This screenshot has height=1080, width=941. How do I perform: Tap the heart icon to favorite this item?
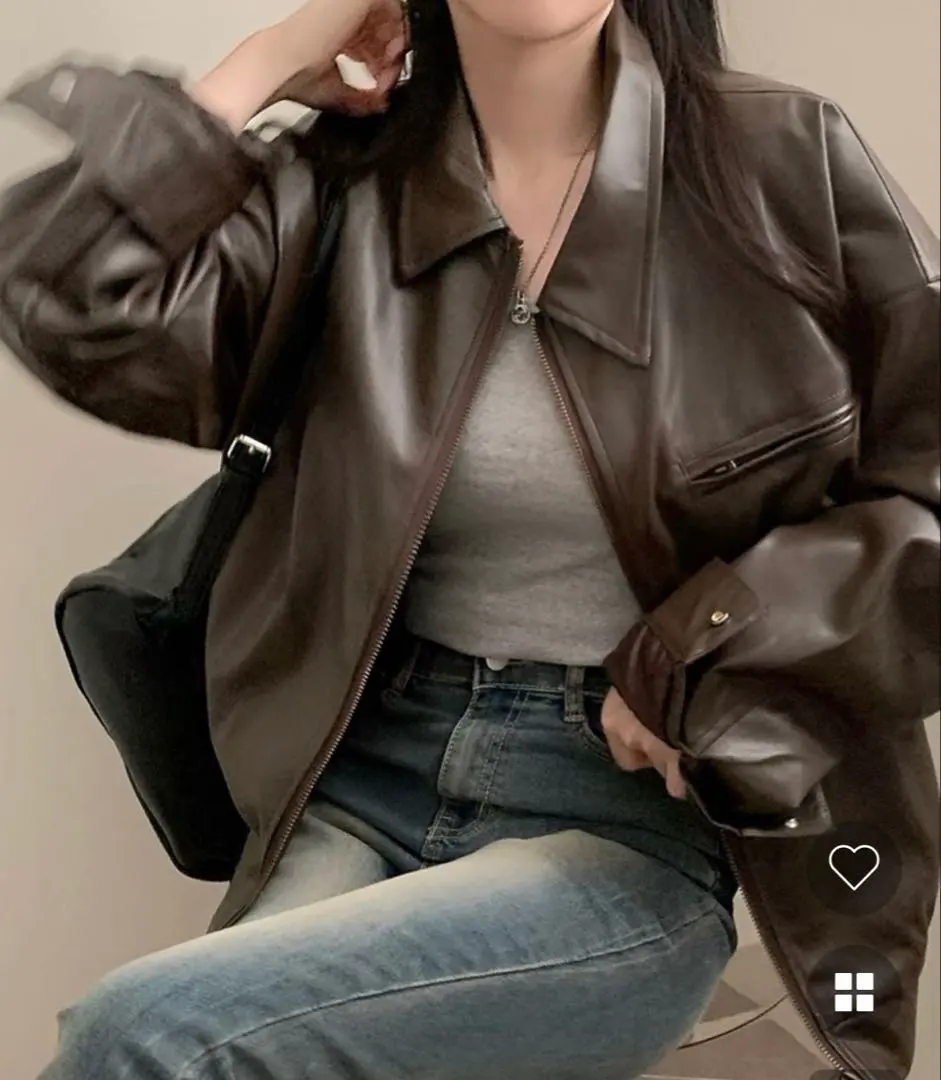(x=854, y=866)
